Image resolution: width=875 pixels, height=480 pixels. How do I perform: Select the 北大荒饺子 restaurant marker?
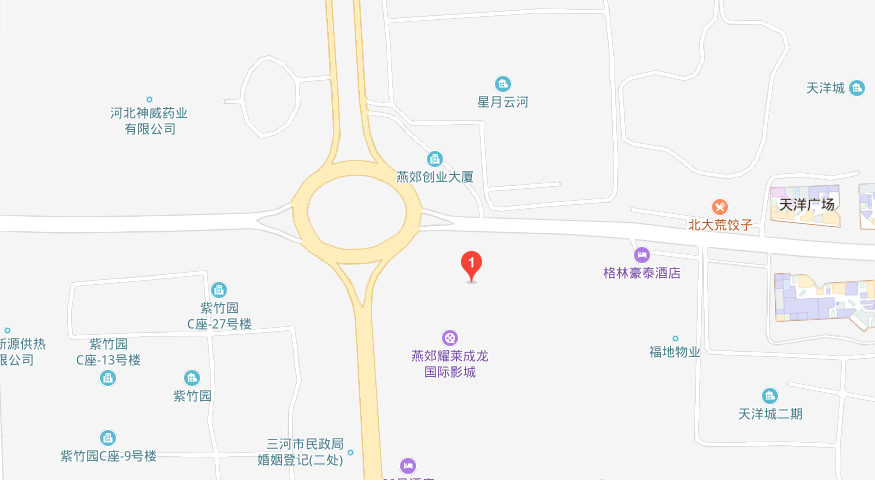(x=720, y=206)
